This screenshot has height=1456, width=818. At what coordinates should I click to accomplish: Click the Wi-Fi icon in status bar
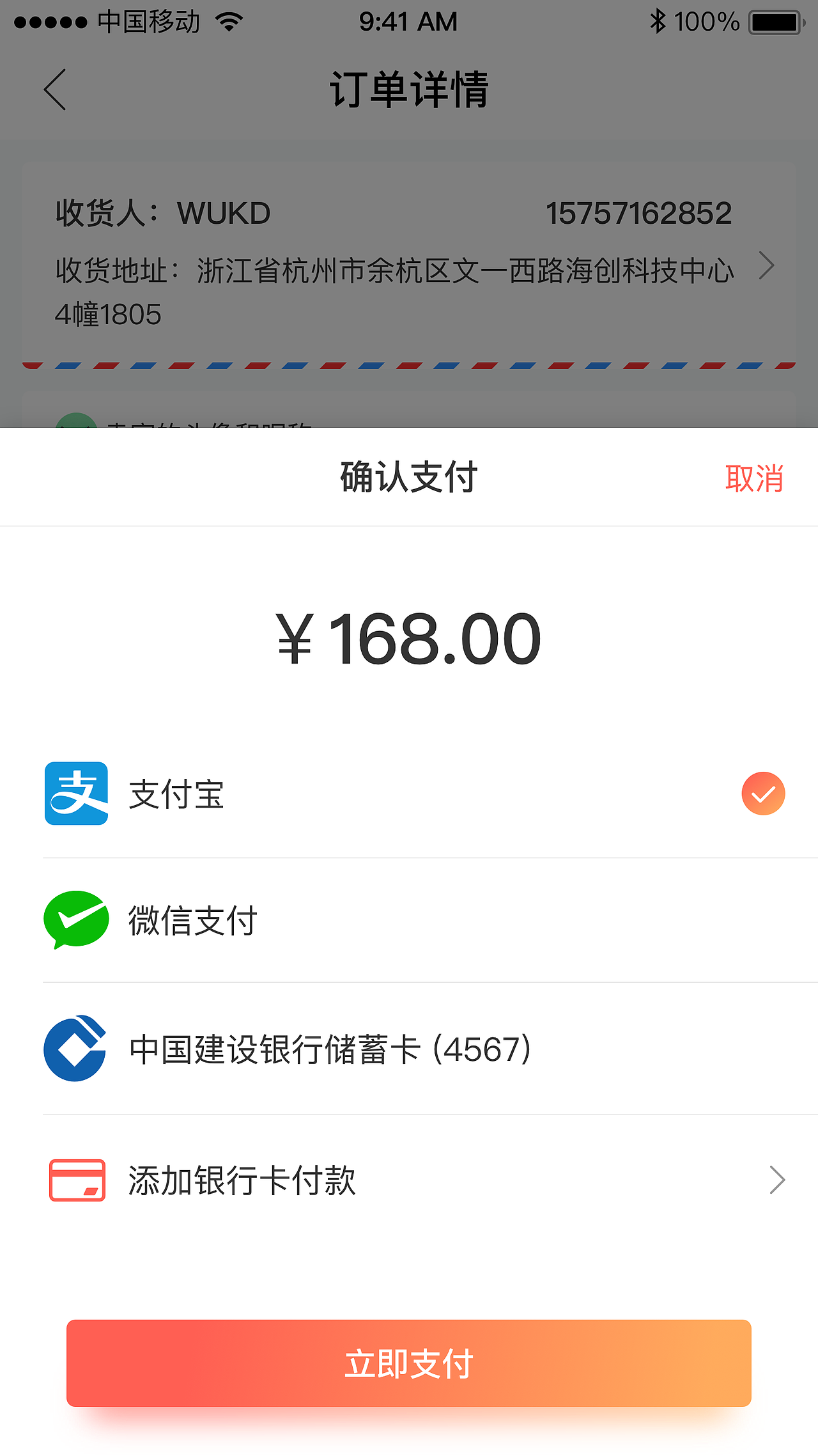tap(228, 20)
